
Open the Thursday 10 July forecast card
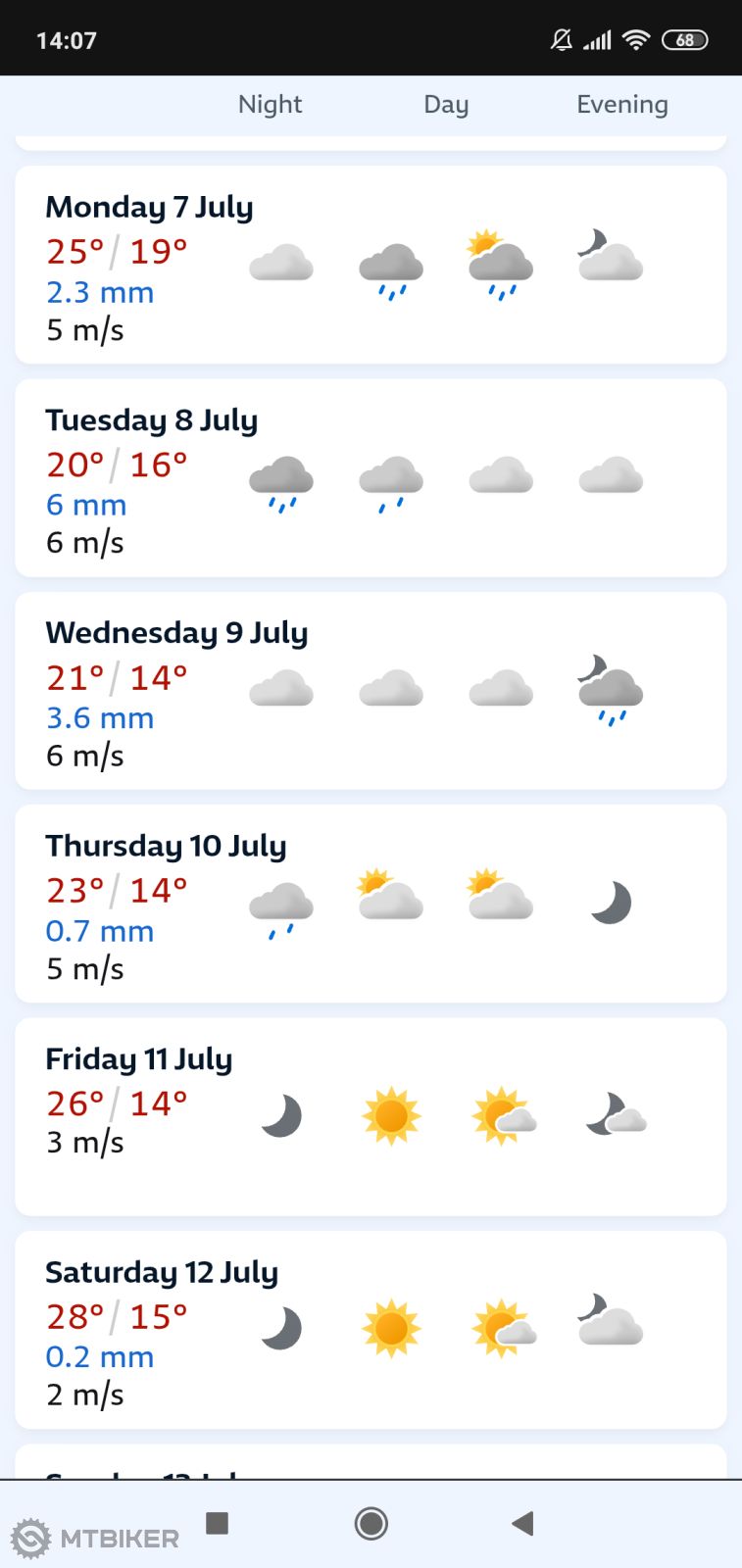(x=371, y=904)
